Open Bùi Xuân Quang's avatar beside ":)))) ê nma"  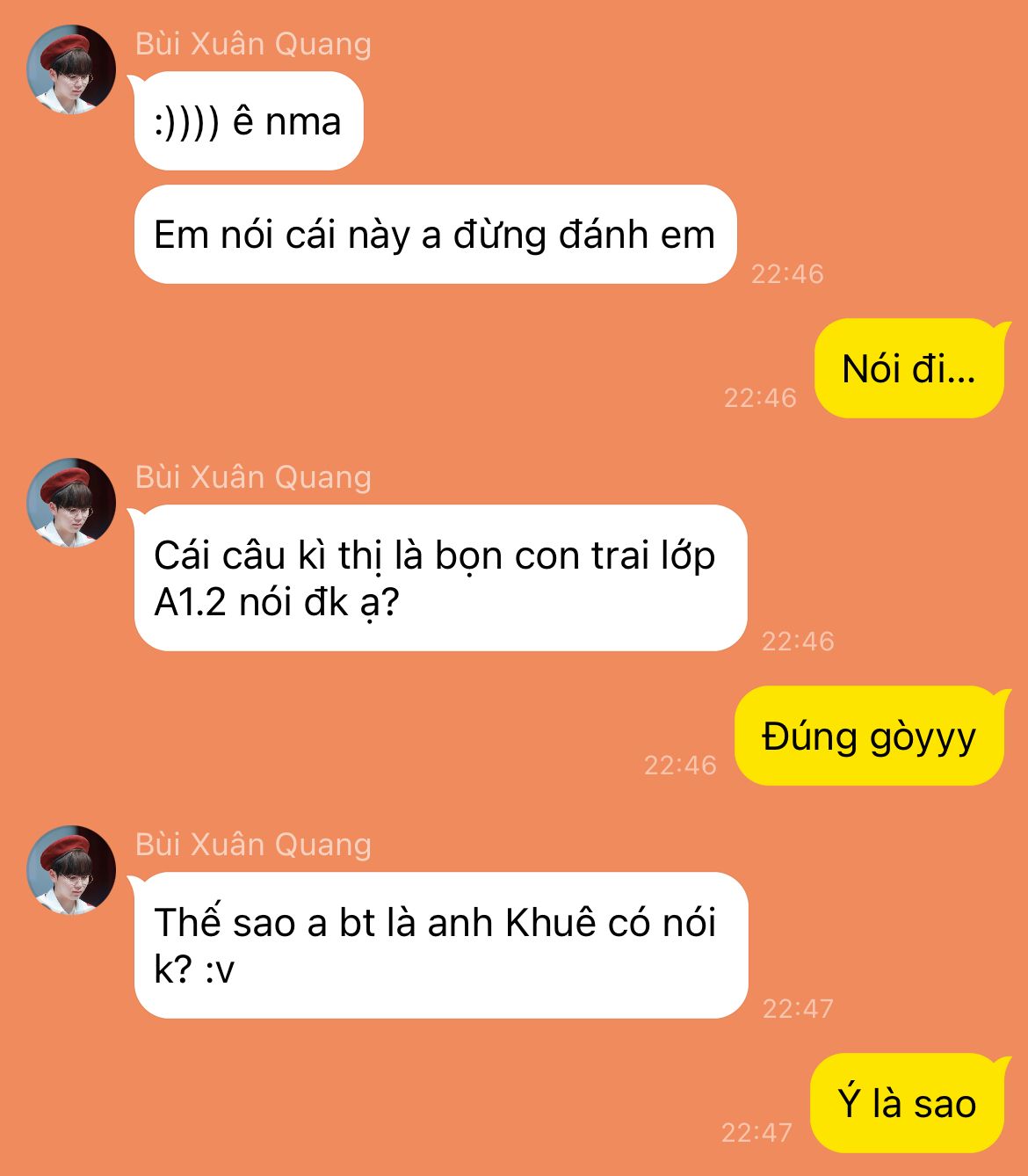coord(71,69)
